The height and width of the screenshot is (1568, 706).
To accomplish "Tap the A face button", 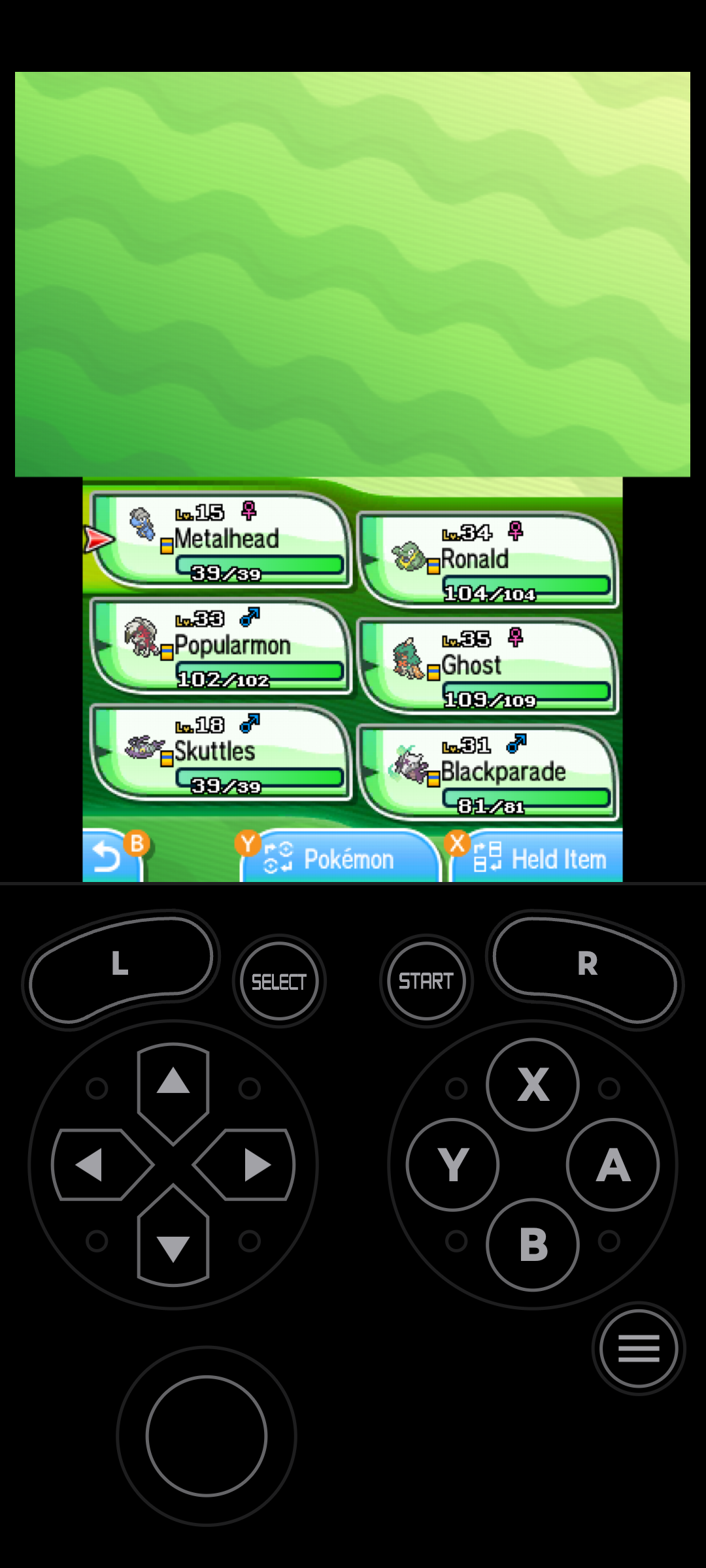I will point(613,1165).
